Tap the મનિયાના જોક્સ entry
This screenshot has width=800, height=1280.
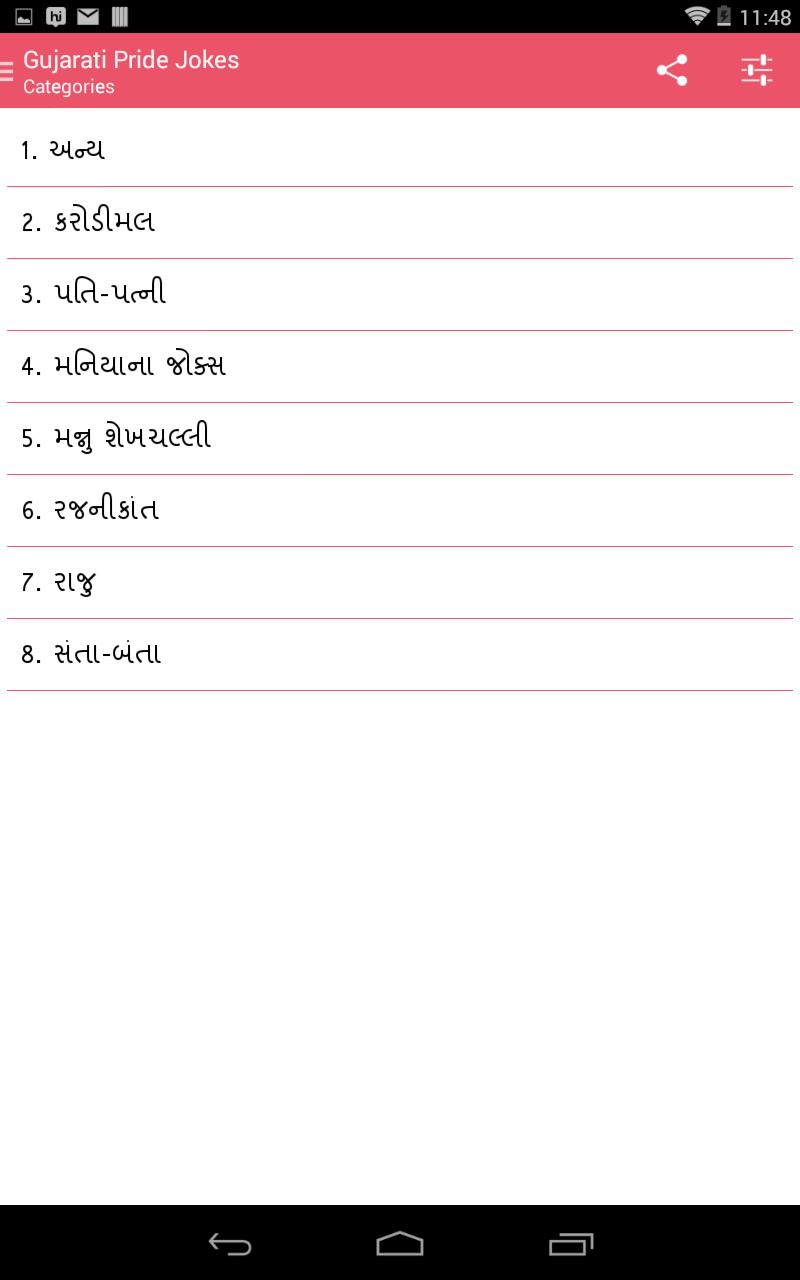(x=400, y=366)
